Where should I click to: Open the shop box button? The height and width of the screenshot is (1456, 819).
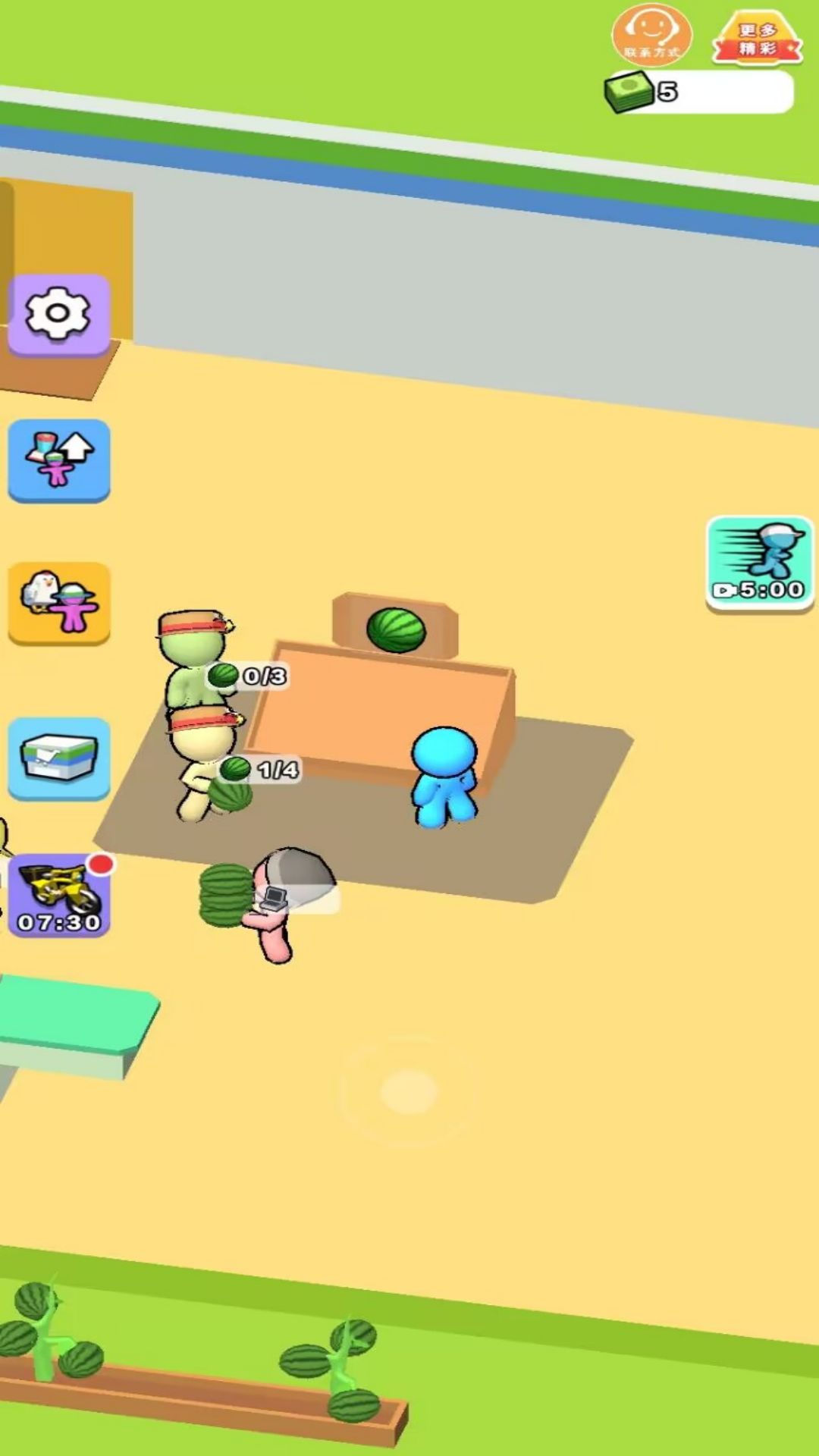click(x=58, y=758)
